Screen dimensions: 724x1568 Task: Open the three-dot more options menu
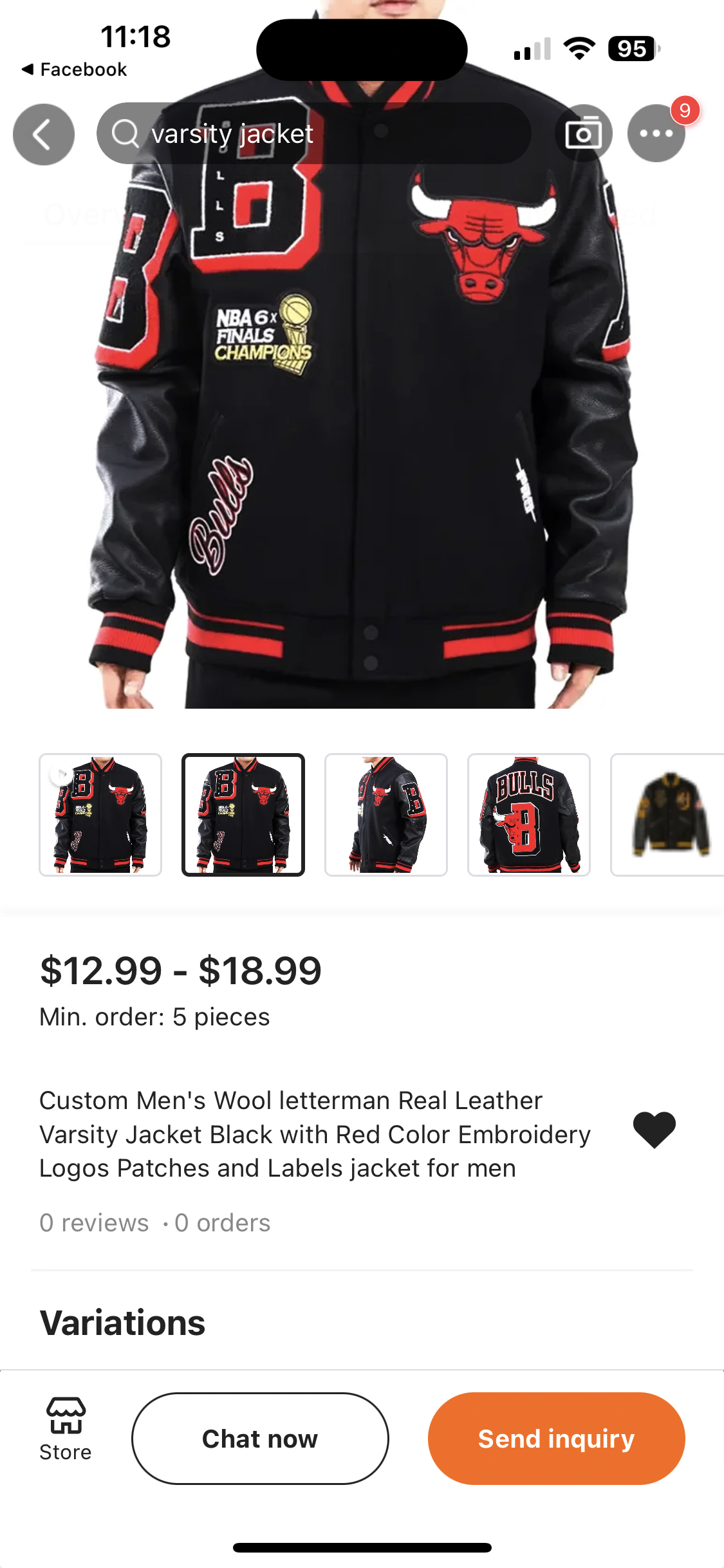tap(656, 133)
